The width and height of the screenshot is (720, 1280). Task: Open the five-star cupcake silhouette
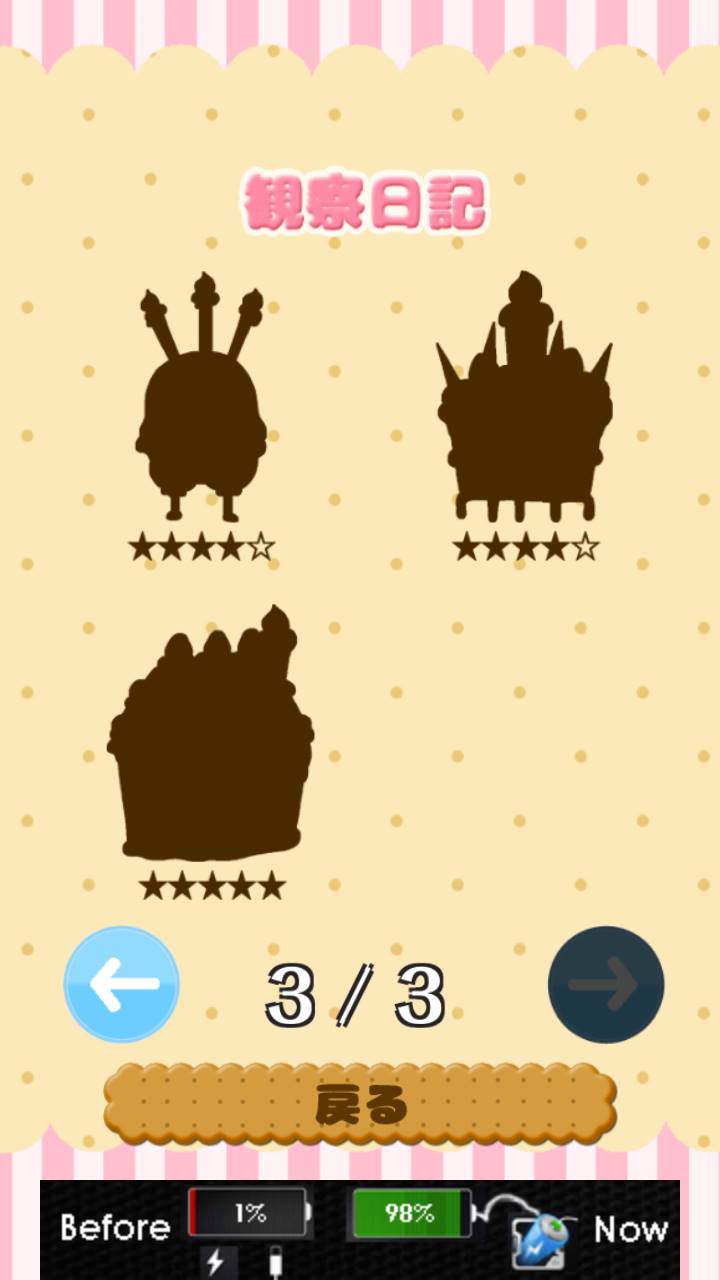[x=211, y=735]
